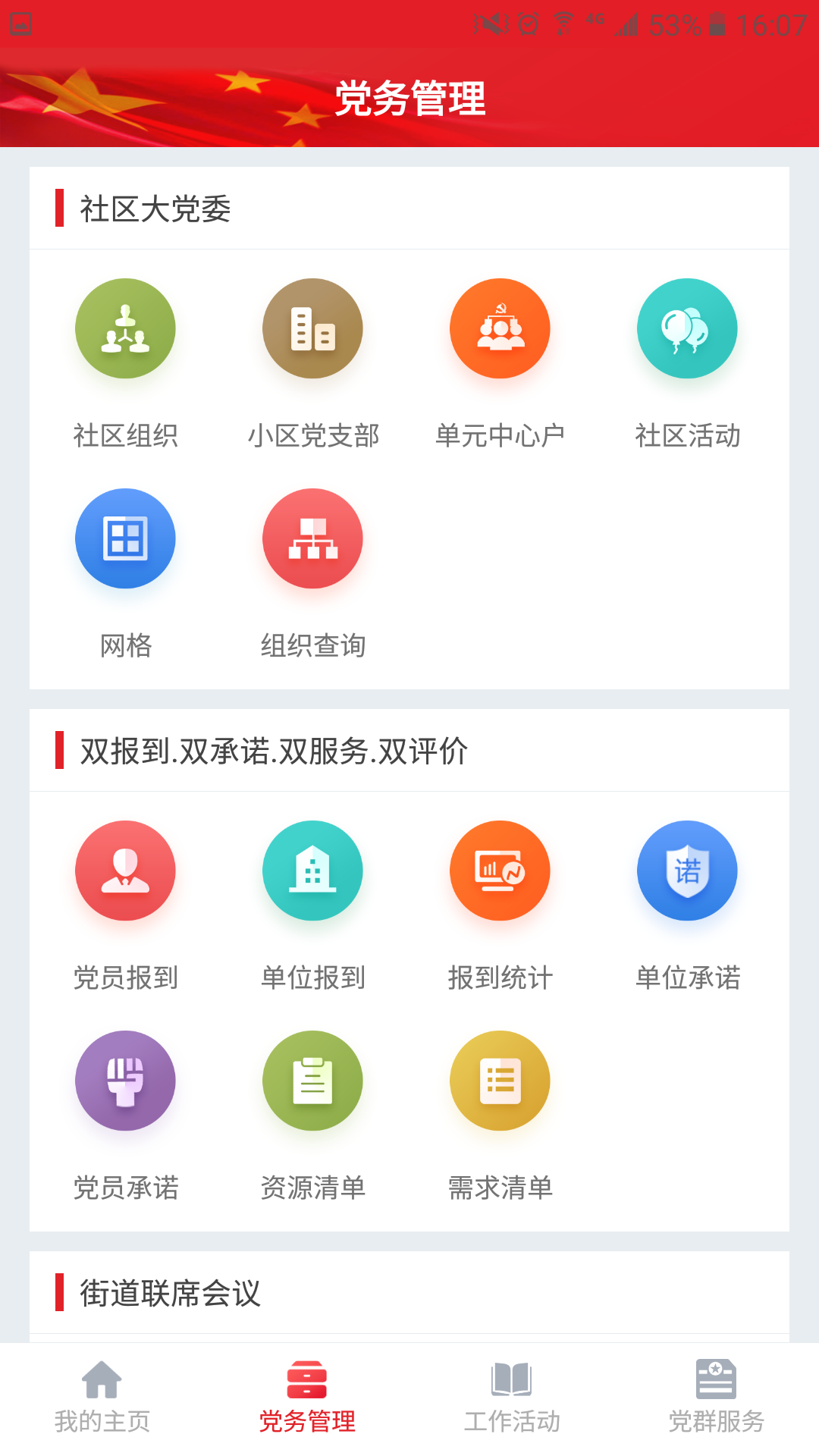Select 单元中心户 icon
The image size is (819, 1456).
(500, 329)
